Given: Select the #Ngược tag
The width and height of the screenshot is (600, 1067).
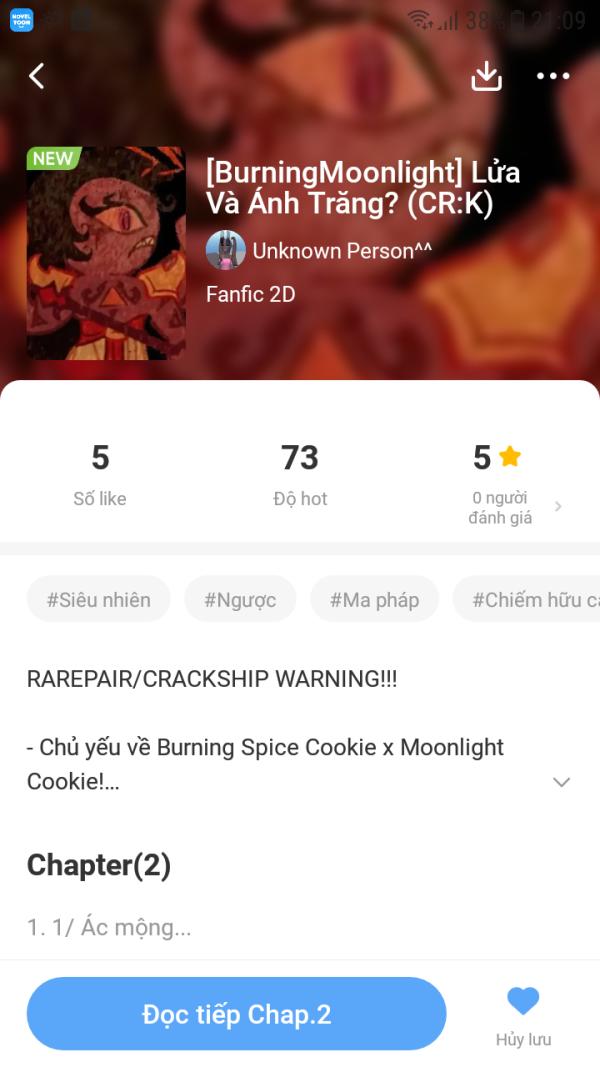Looking at the screenshot, I should [x=240, y=600].
